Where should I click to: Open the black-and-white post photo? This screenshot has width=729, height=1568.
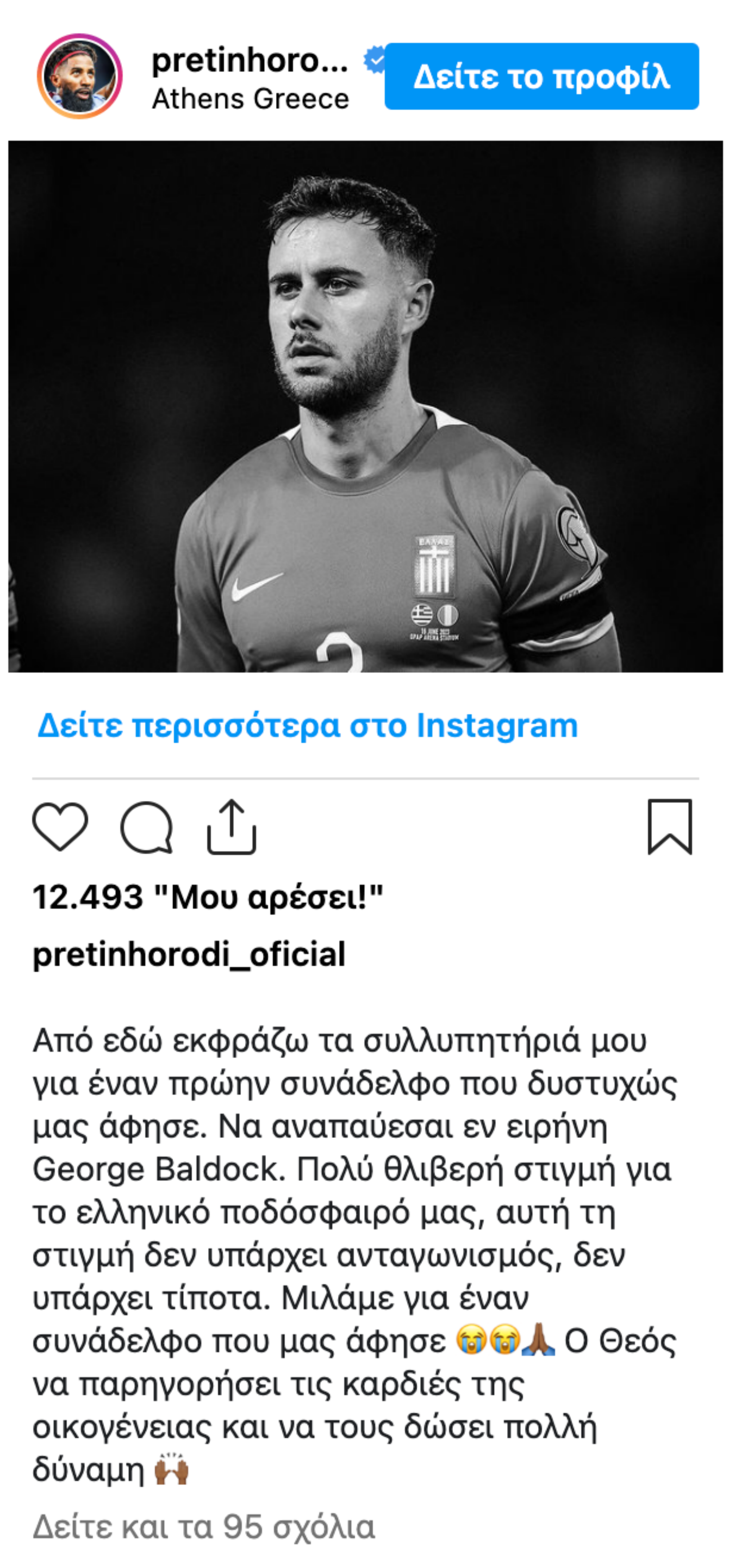tap(365, 406)
